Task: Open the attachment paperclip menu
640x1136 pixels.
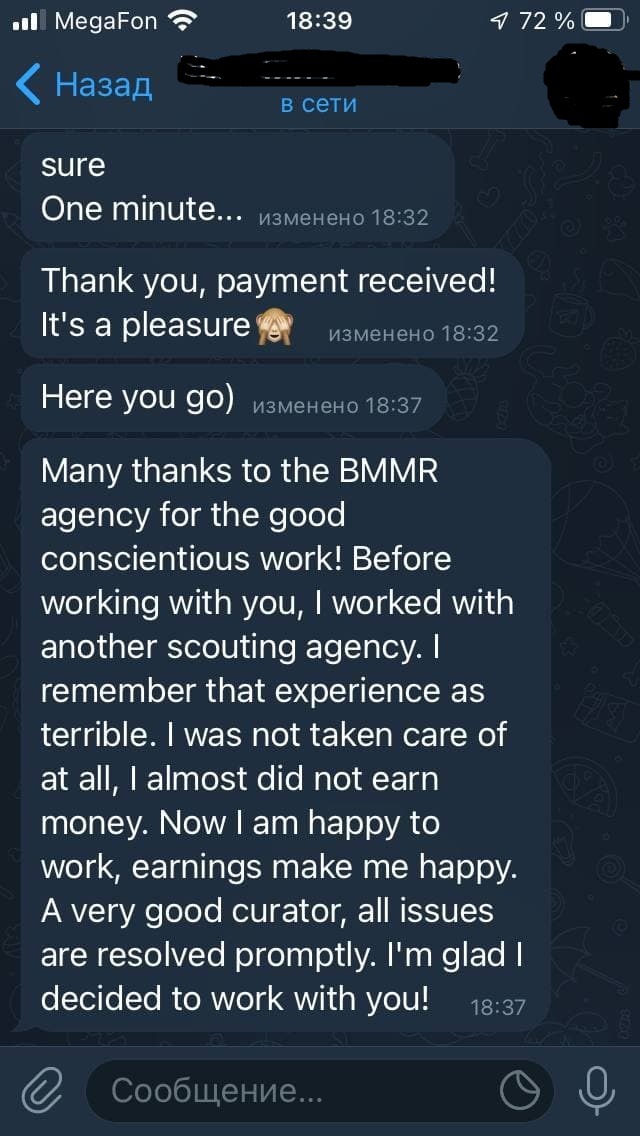Action: pos(42,1091)
